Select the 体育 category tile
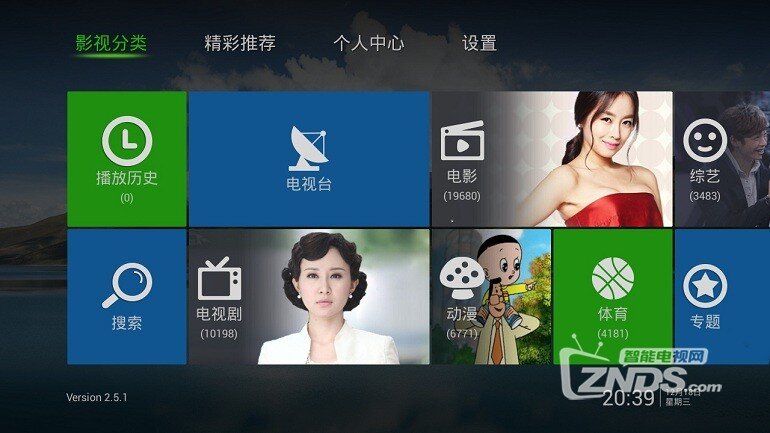This screenshot has height=433, width=770. 612,296
